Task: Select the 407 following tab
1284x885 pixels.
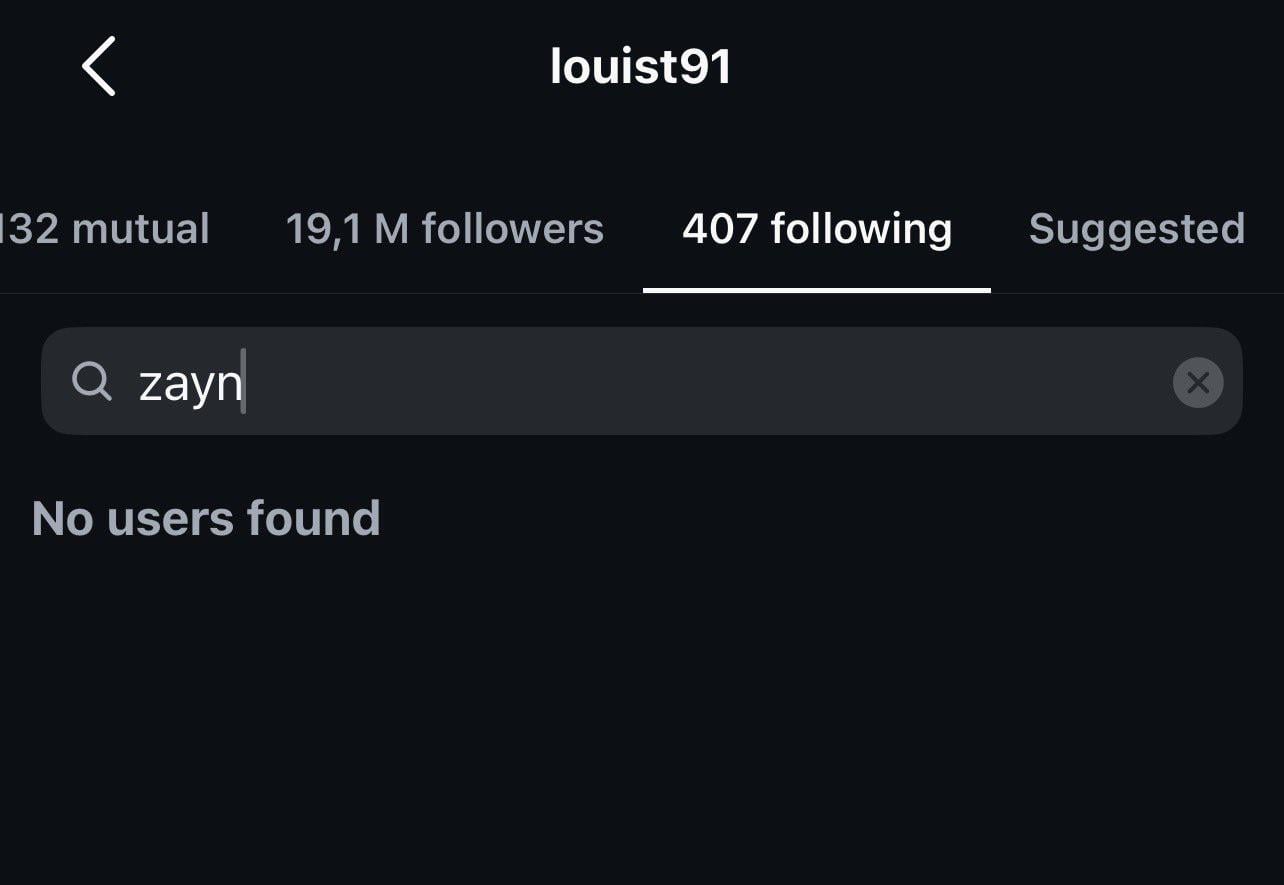Action: coord(816,229)
